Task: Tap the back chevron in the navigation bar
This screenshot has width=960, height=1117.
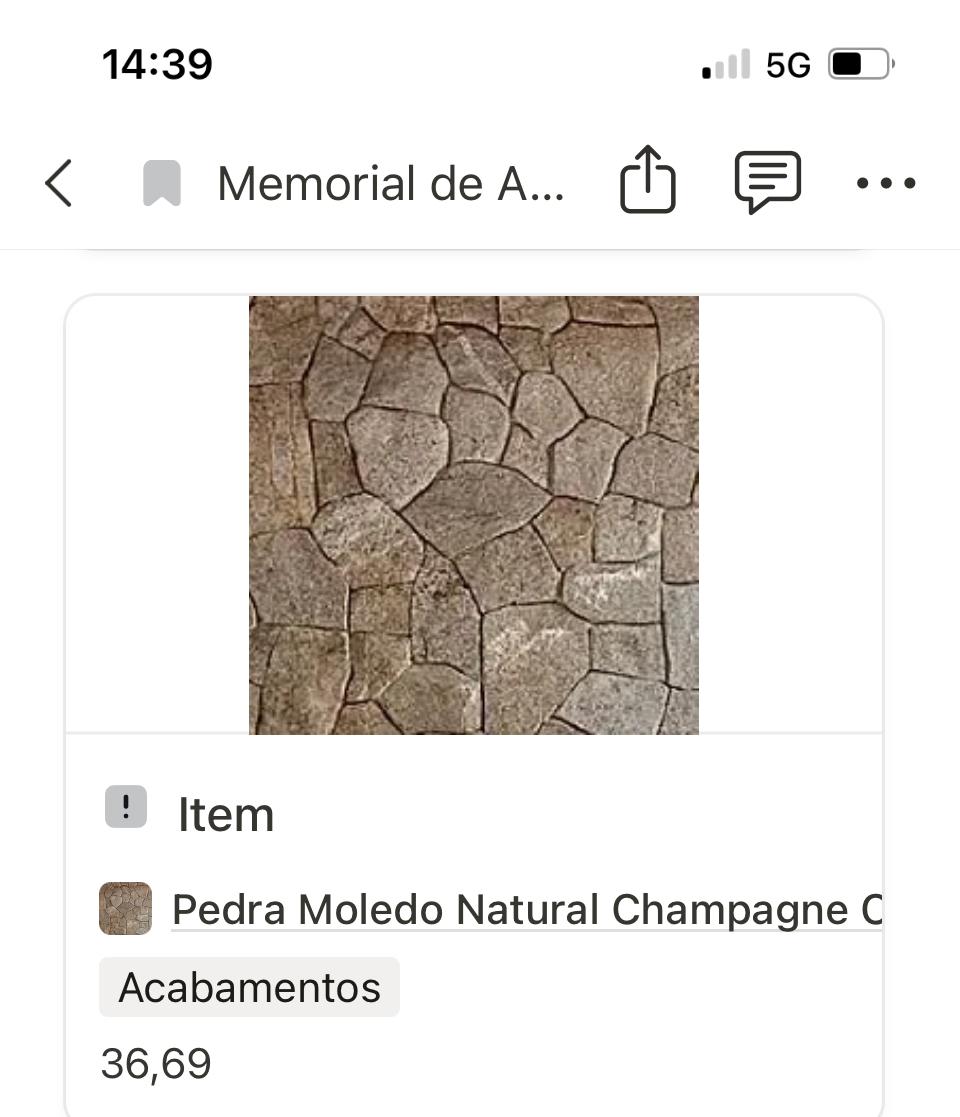Action: [58, 183]
